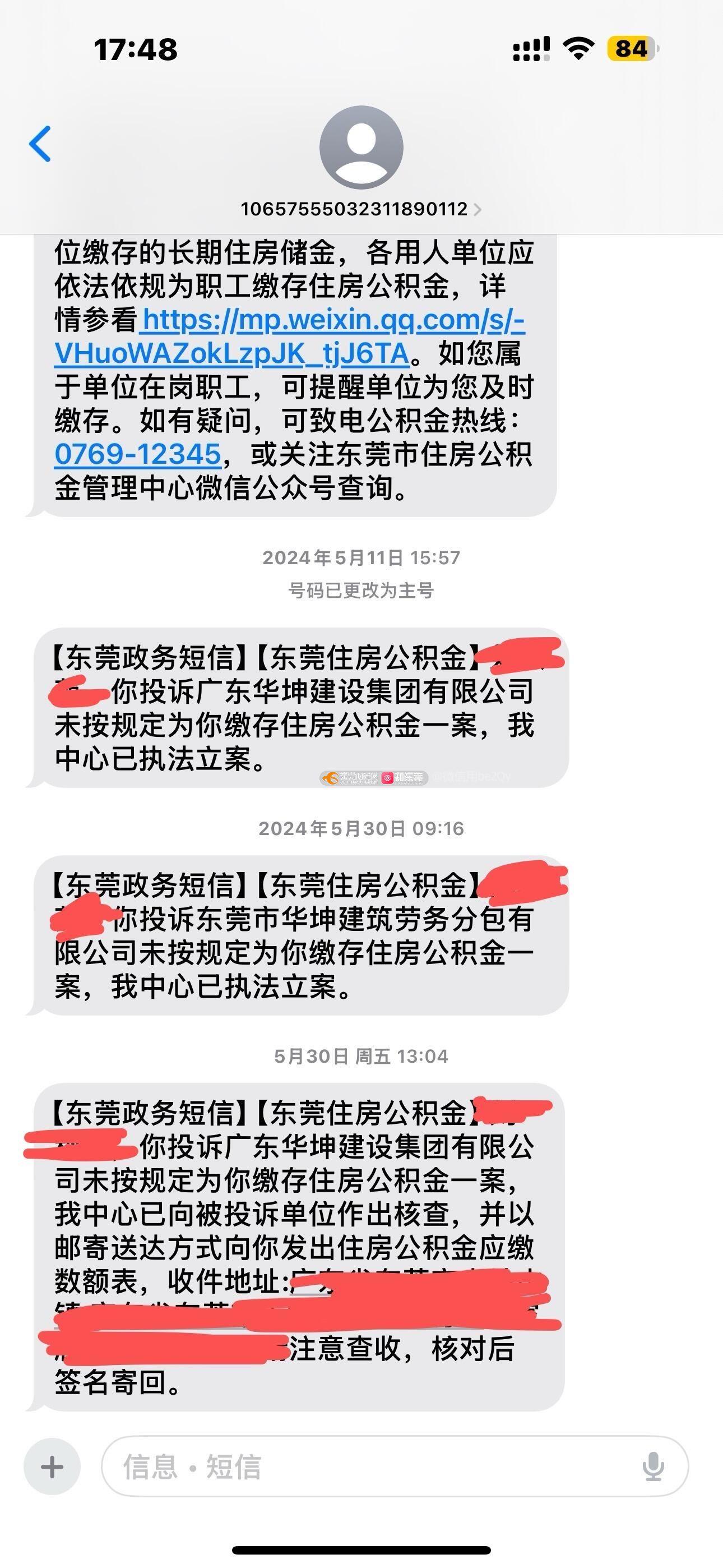Open contact details for 1065755503231189O112
723x1568 pixels.
[x=360, y=209]
